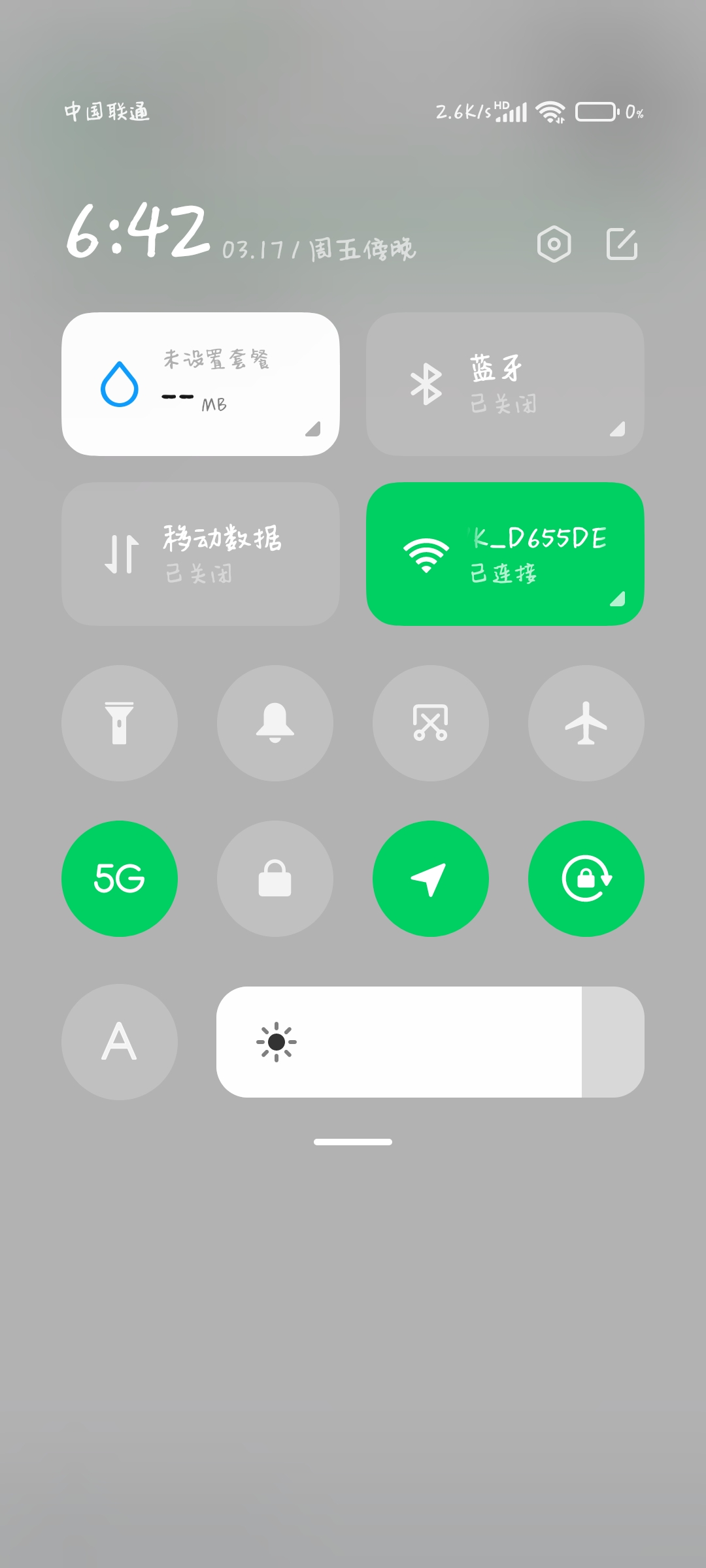706x1568 pixels.
Task: Turn on the flashlight
Action: tap(120, 723)
